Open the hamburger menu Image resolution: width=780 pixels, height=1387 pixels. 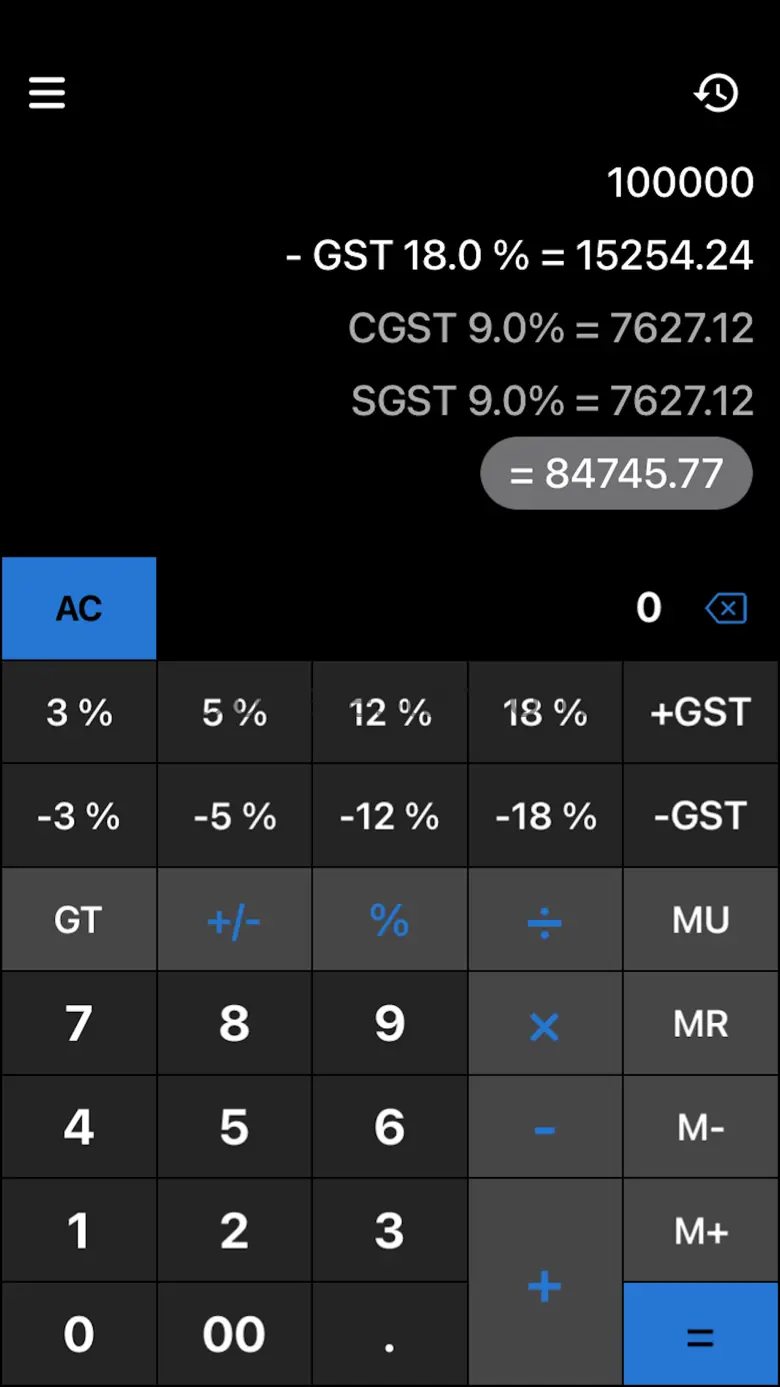point(47,93)
